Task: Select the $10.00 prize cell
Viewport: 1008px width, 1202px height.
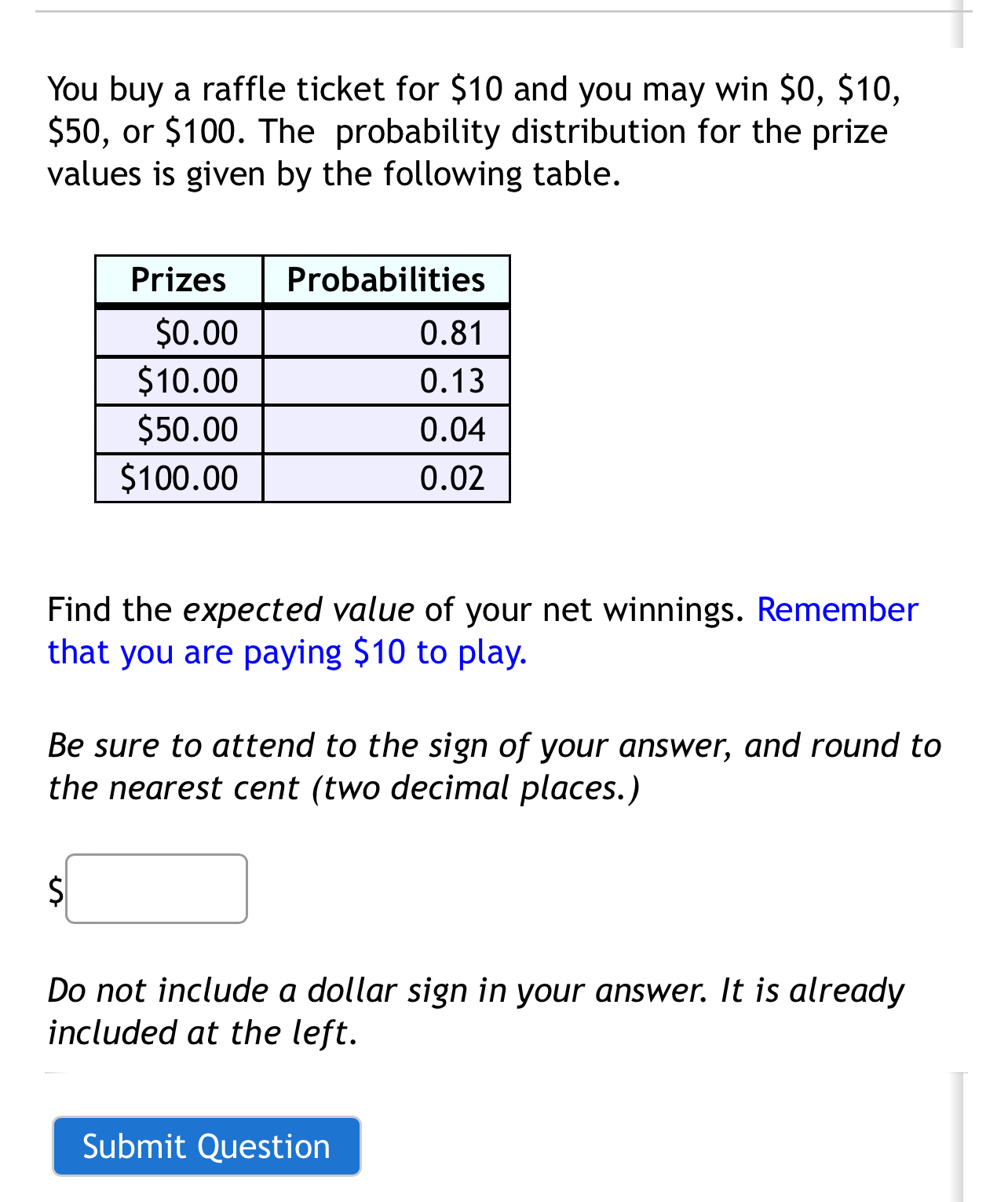Action: click(188, 381)
